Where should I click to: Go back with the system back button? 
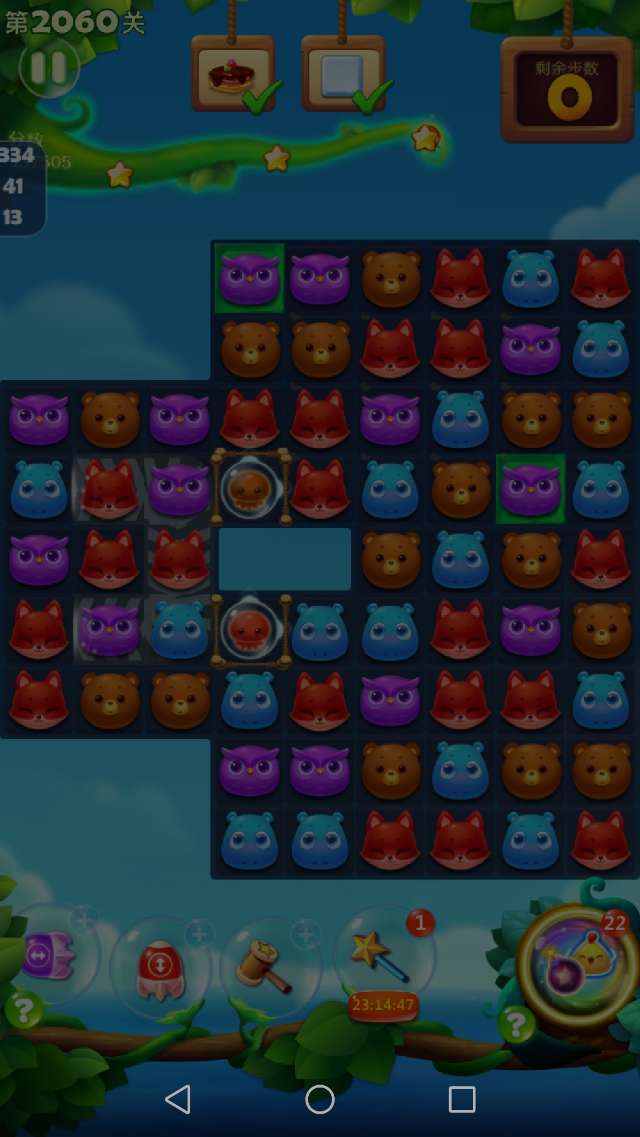(178, 1099)
